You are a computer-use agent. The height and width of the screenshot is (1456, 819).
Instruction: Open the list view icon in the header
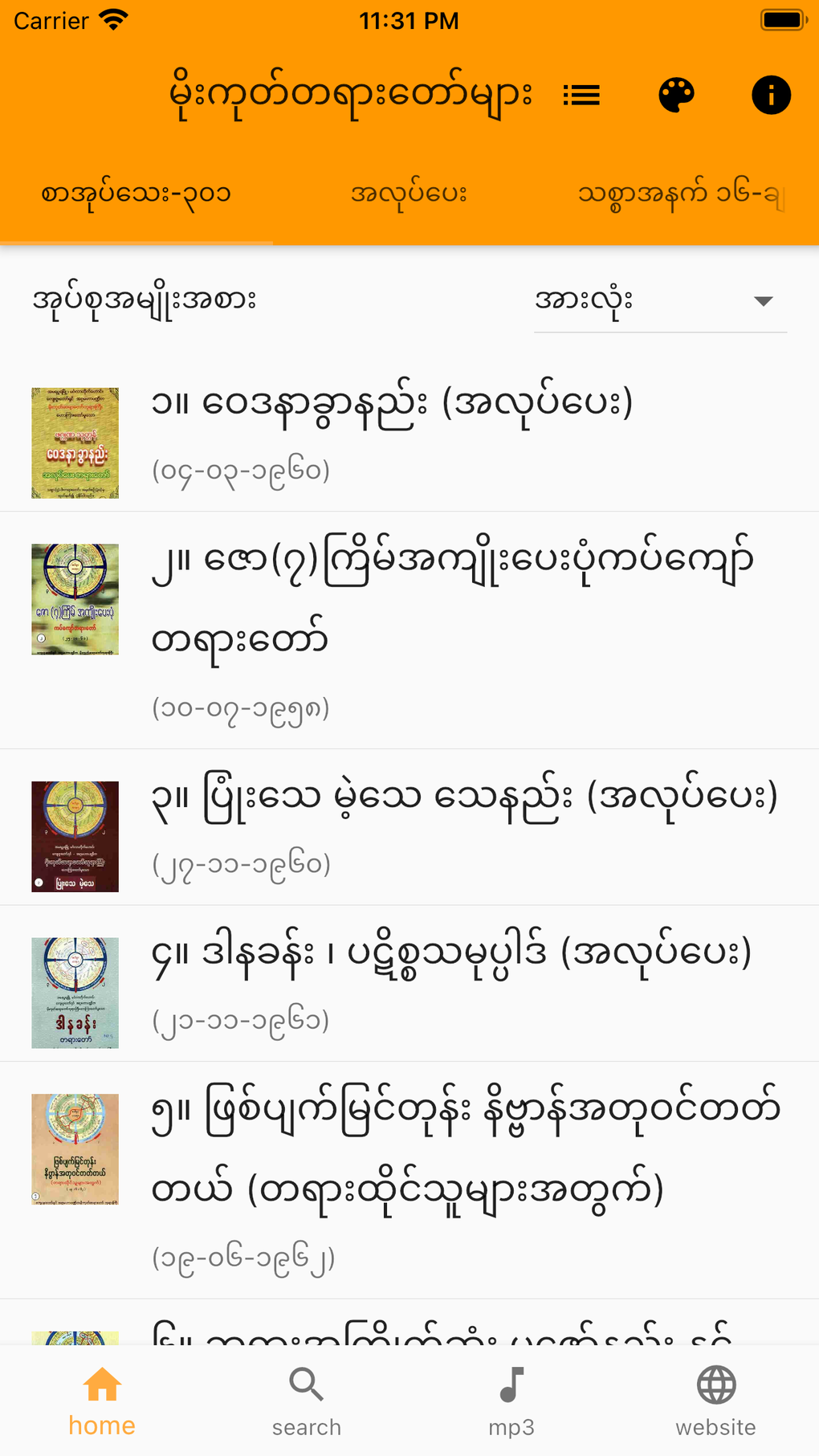coord(581,95)
